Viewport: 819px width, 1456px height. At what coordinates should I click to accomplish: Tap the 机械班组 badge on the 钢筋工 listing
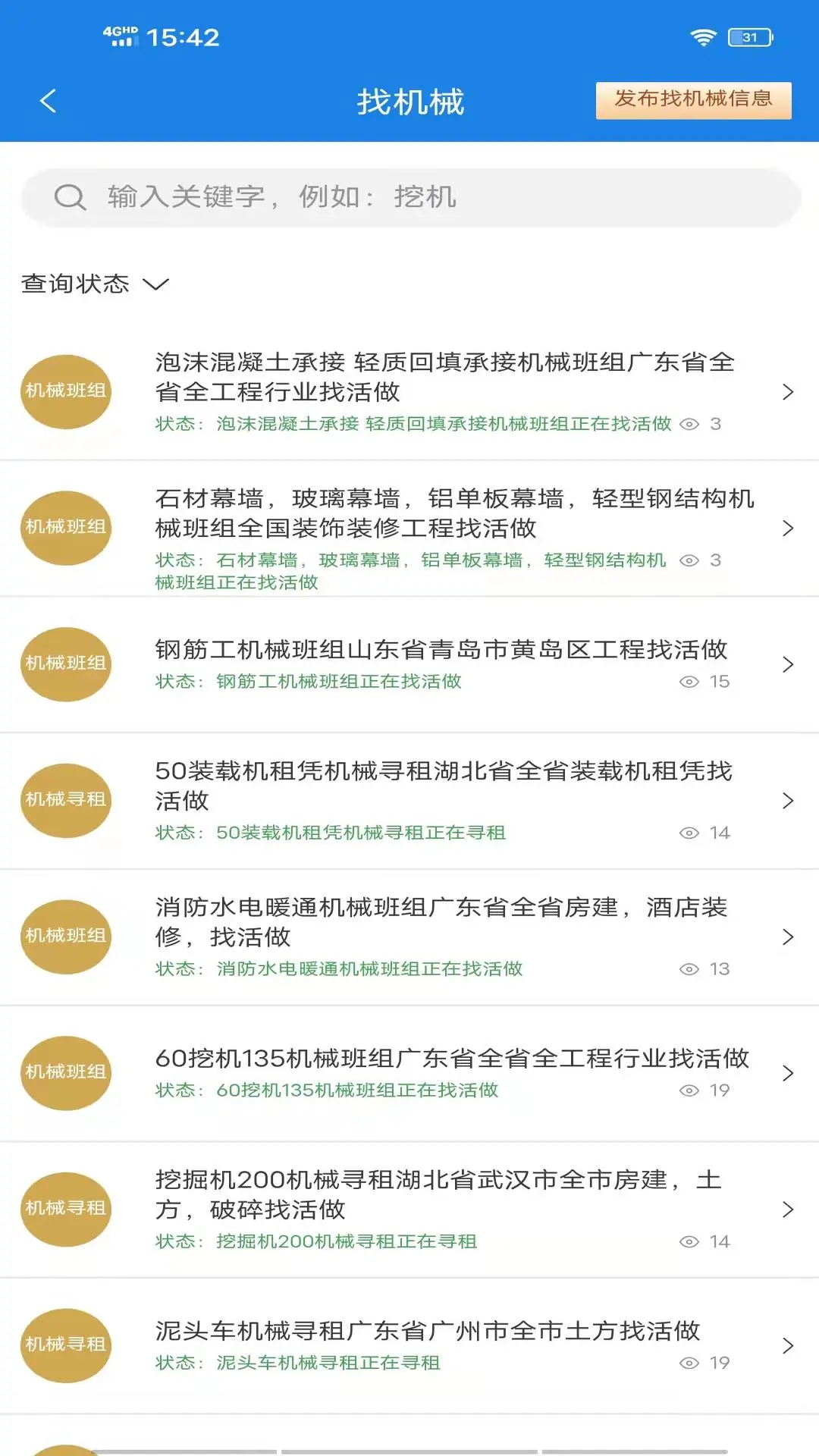[x=65, y=664]
